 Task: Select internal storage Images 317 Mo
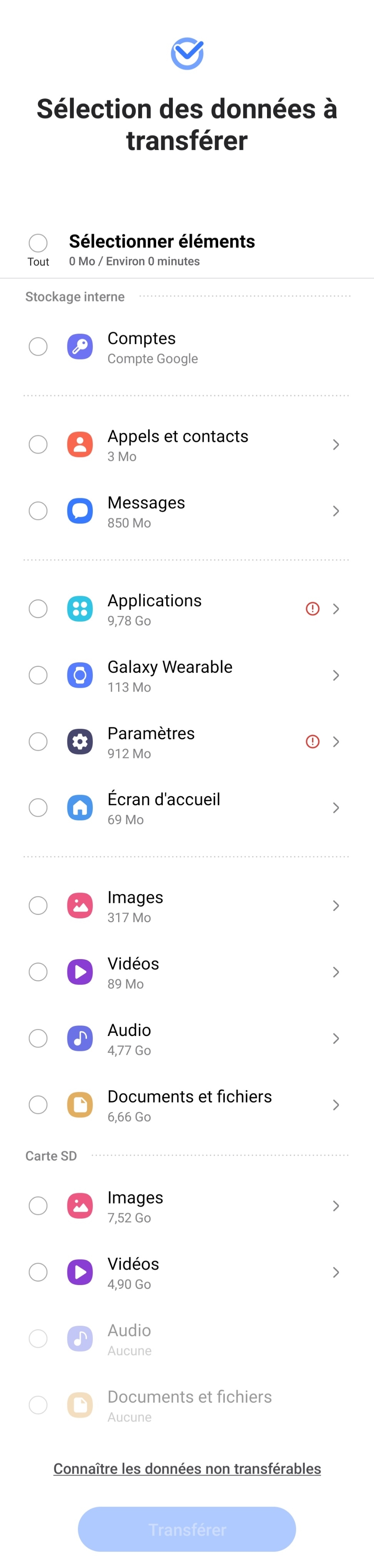point(38,906)
